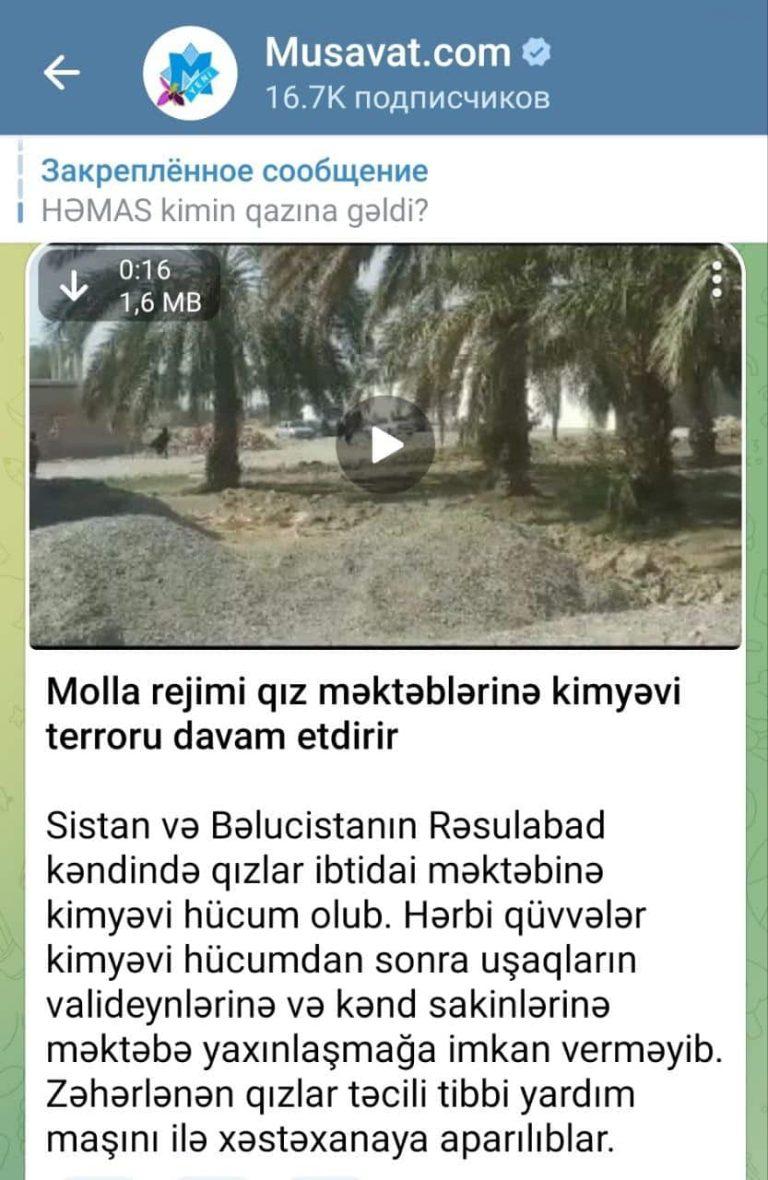Download the 1,6 MB video
768x1180 pixels.
[74, 287]
